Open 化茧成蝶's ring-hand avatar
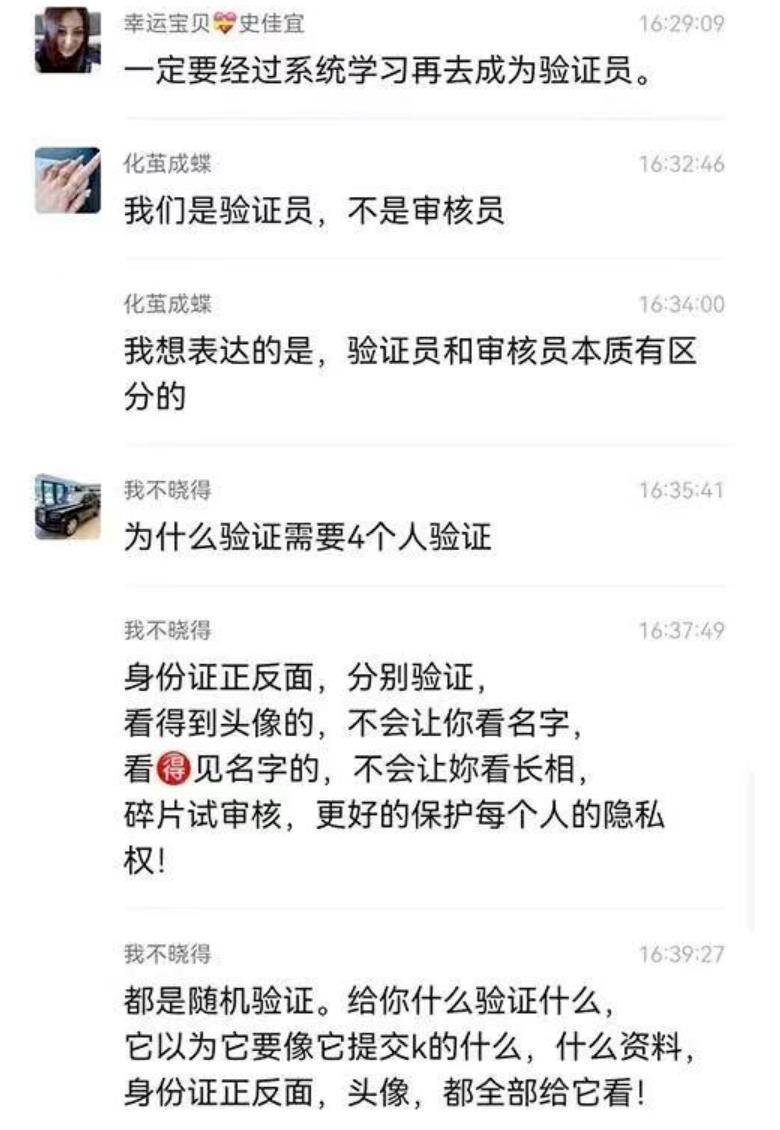780x1130 pixels. pyautogui.click(x=68, y=180)
